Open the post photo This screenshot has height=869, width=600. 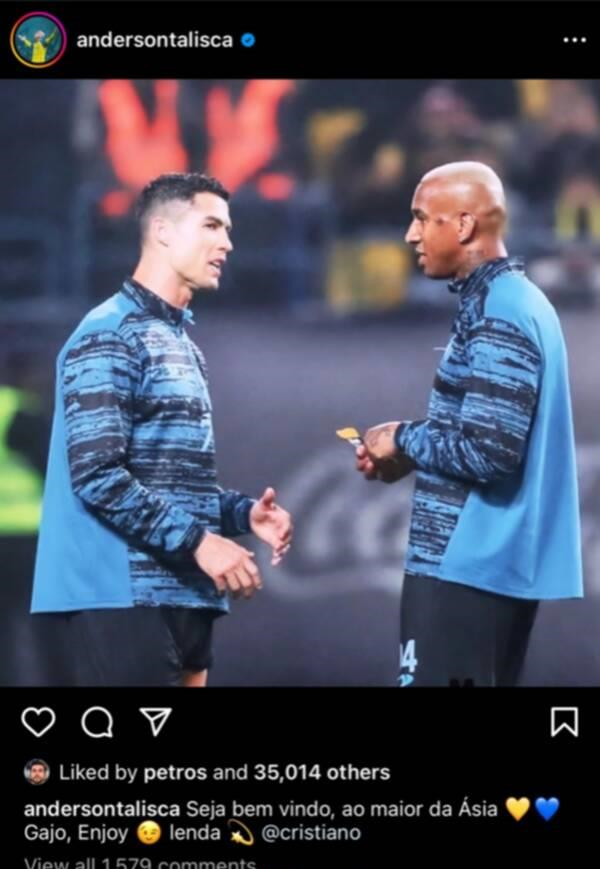[x=300, y=383]
